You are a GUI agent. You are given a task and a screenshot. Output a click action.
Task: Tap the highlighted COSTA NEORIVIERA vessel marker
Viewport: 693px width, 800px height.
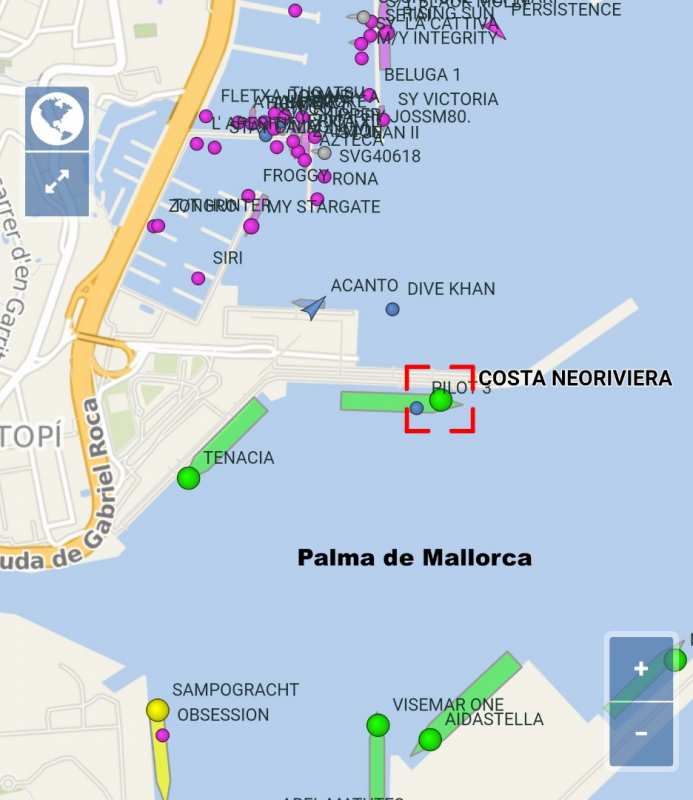click(440, 400)
